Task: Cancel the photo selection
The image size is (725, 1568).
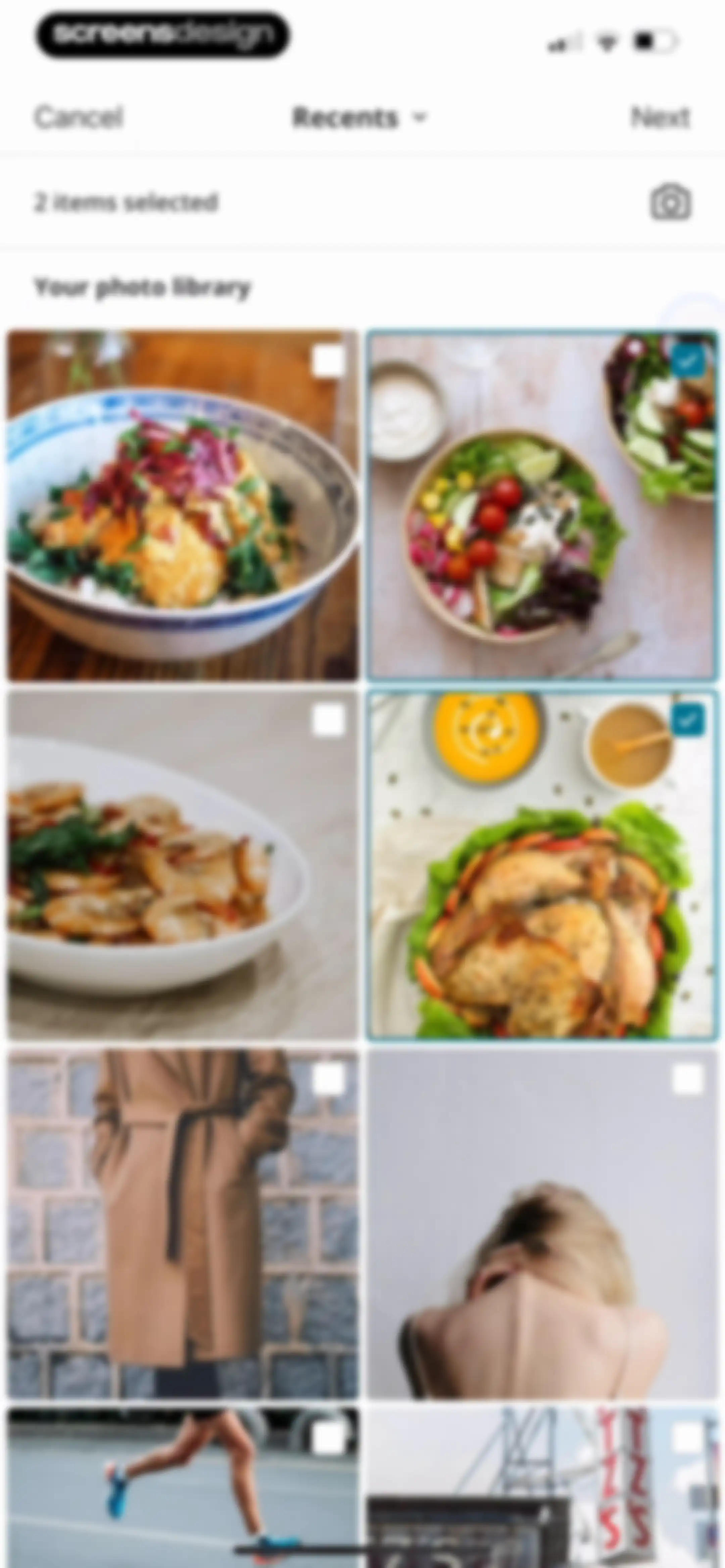Action: coord(79,117)
